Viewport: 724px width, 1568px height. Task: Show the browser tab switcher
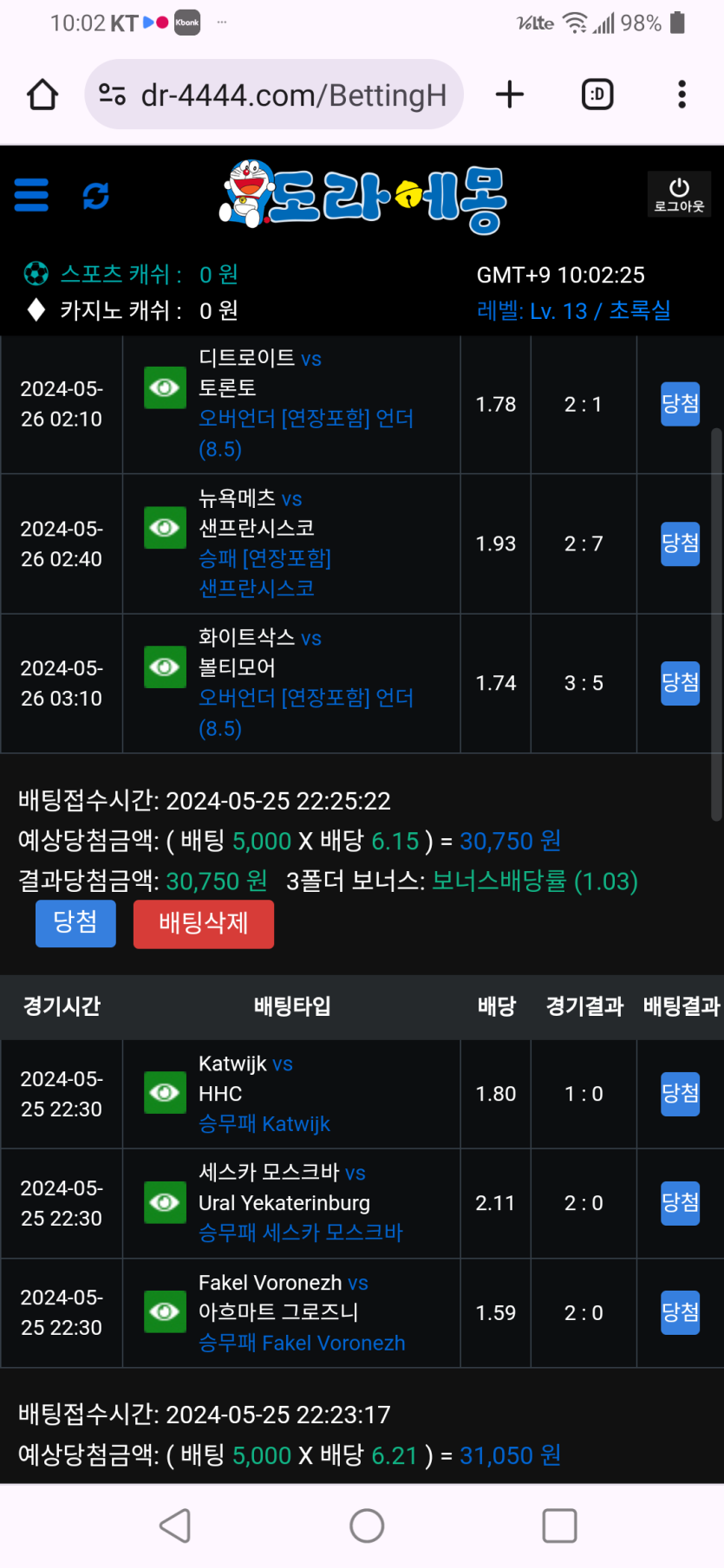coord(597,94)
